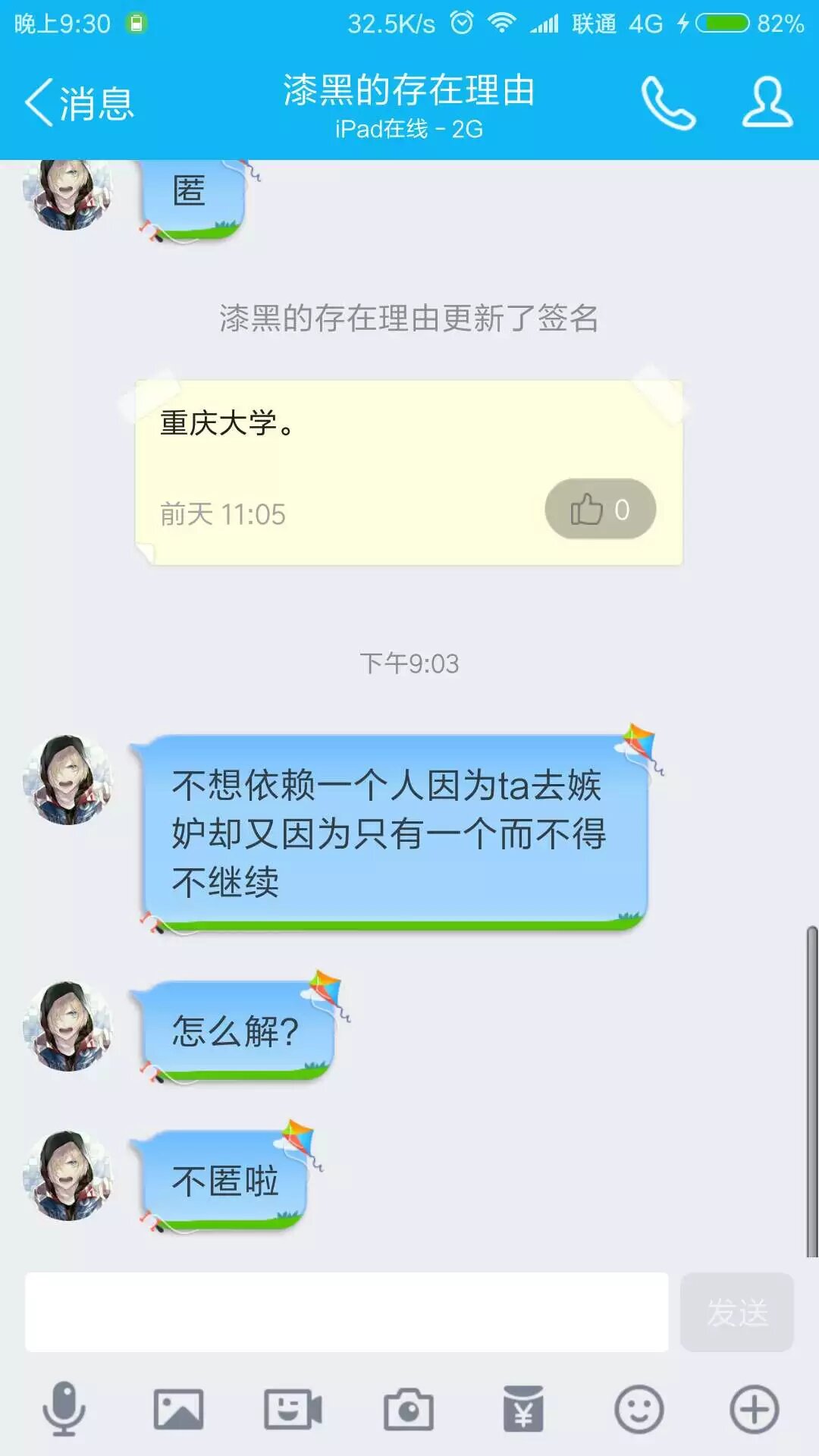Send a red packet
Image resolution: width=819 pixels, height=1456 pixels.
(523, 1410)
